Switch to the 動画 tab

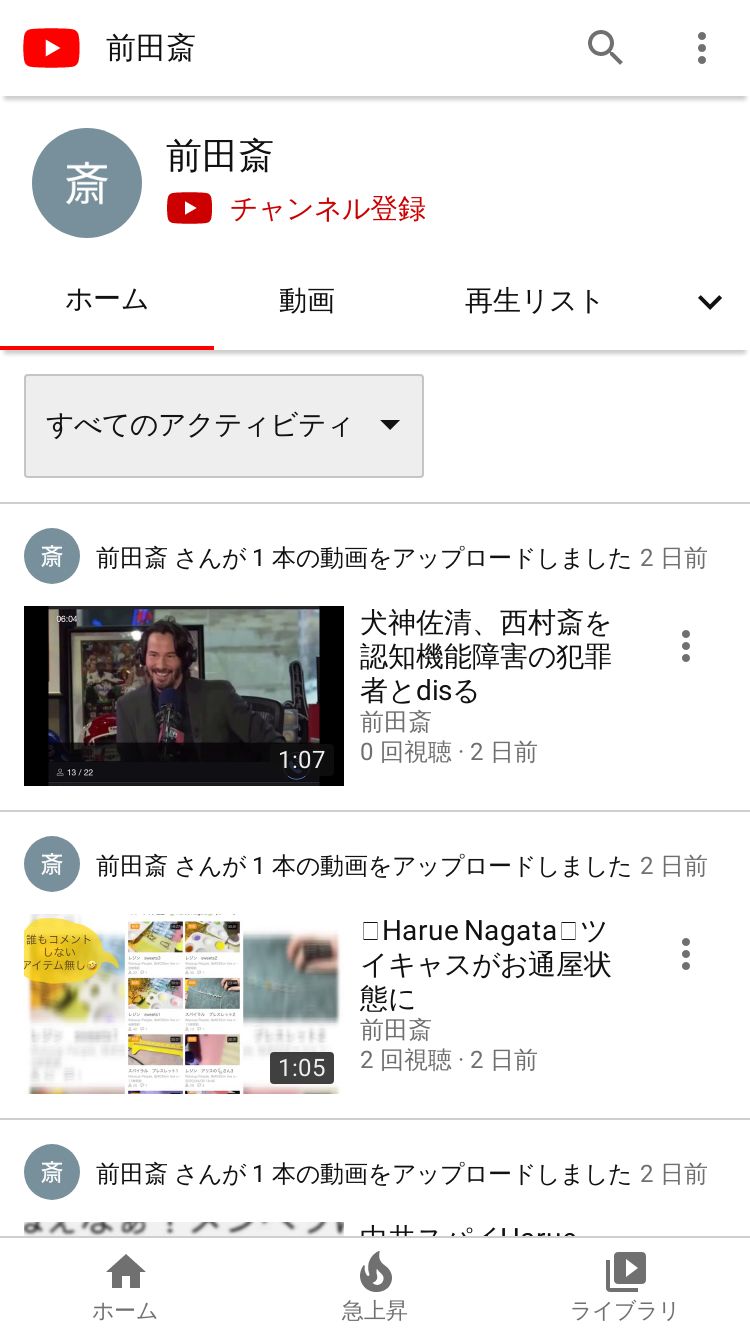(x=306, y=301)
